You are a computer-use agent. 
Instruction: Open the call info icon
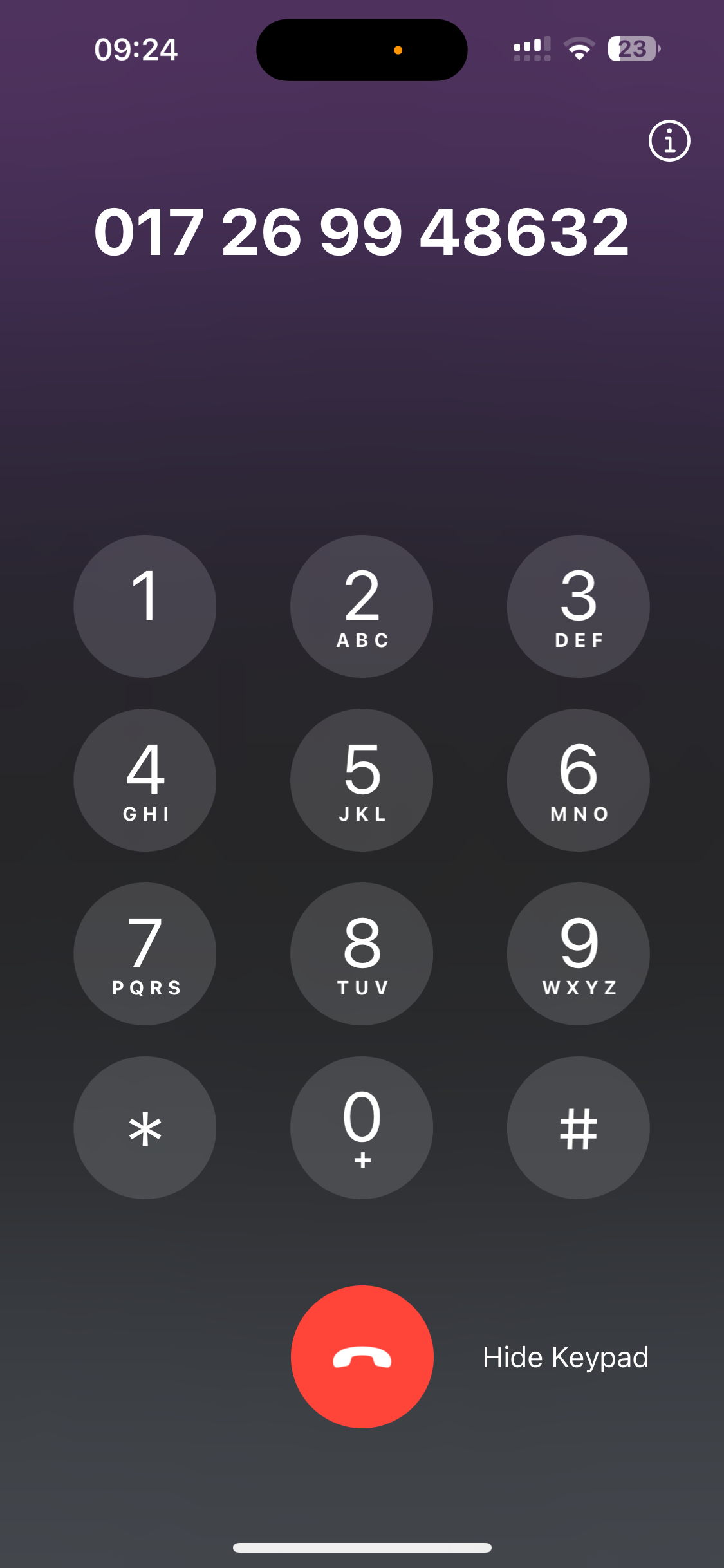pyautogui.click(x=669, y=141)
